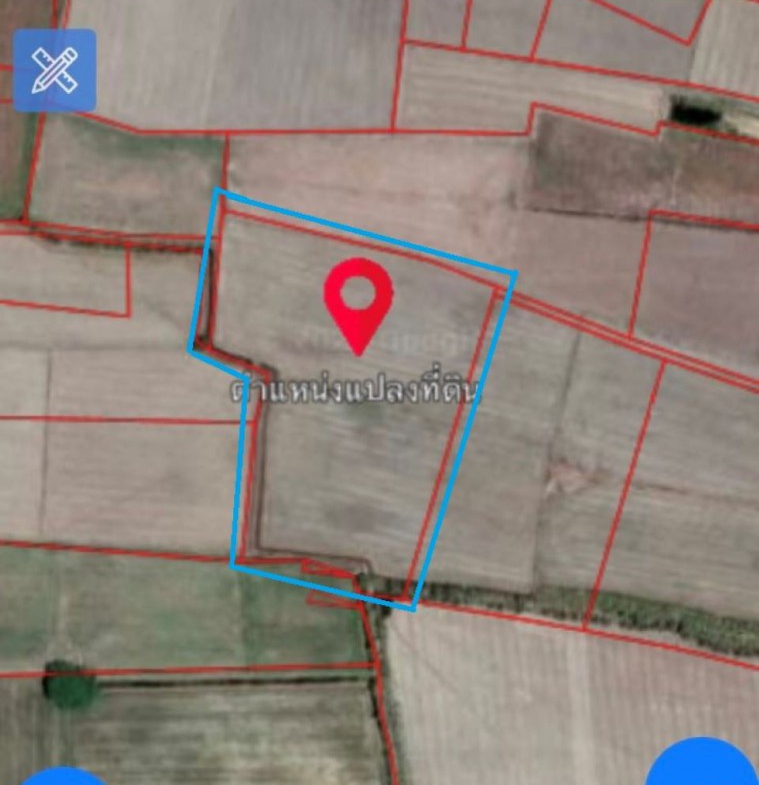The height and width of the screenshot is (785, 759).
Task: Tap the red land parcel location pin
Action: point(358,299)
